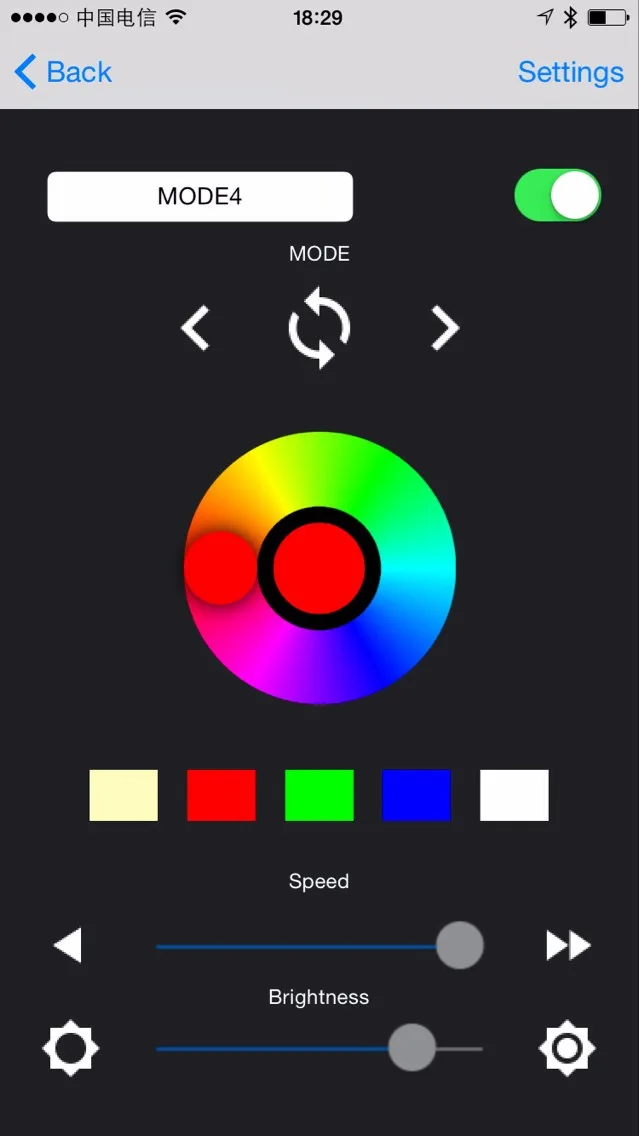
Task: Pick the red color swatch
Action: (x=221, y=795)
